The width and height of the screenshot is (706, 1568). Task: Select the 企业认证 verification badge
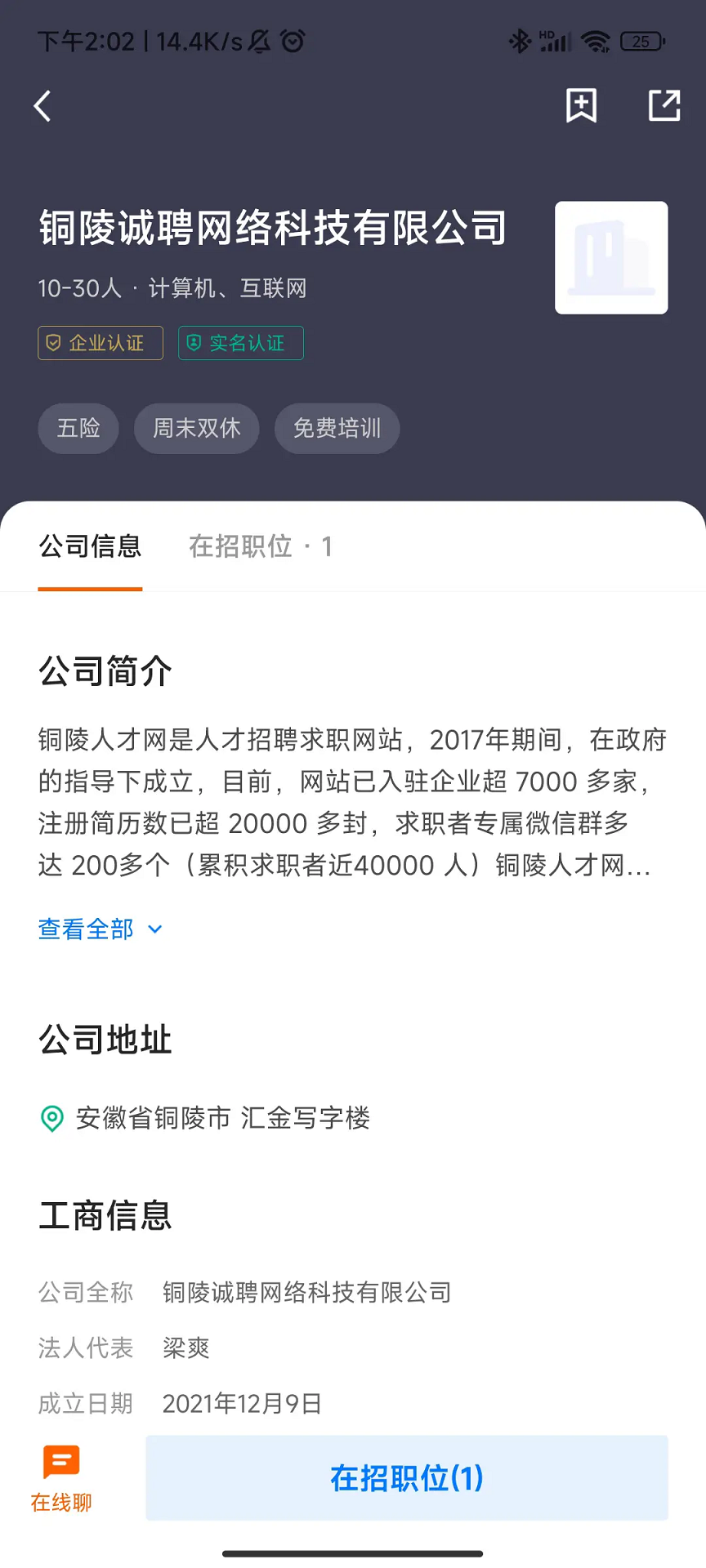click(x=100, y=343)
